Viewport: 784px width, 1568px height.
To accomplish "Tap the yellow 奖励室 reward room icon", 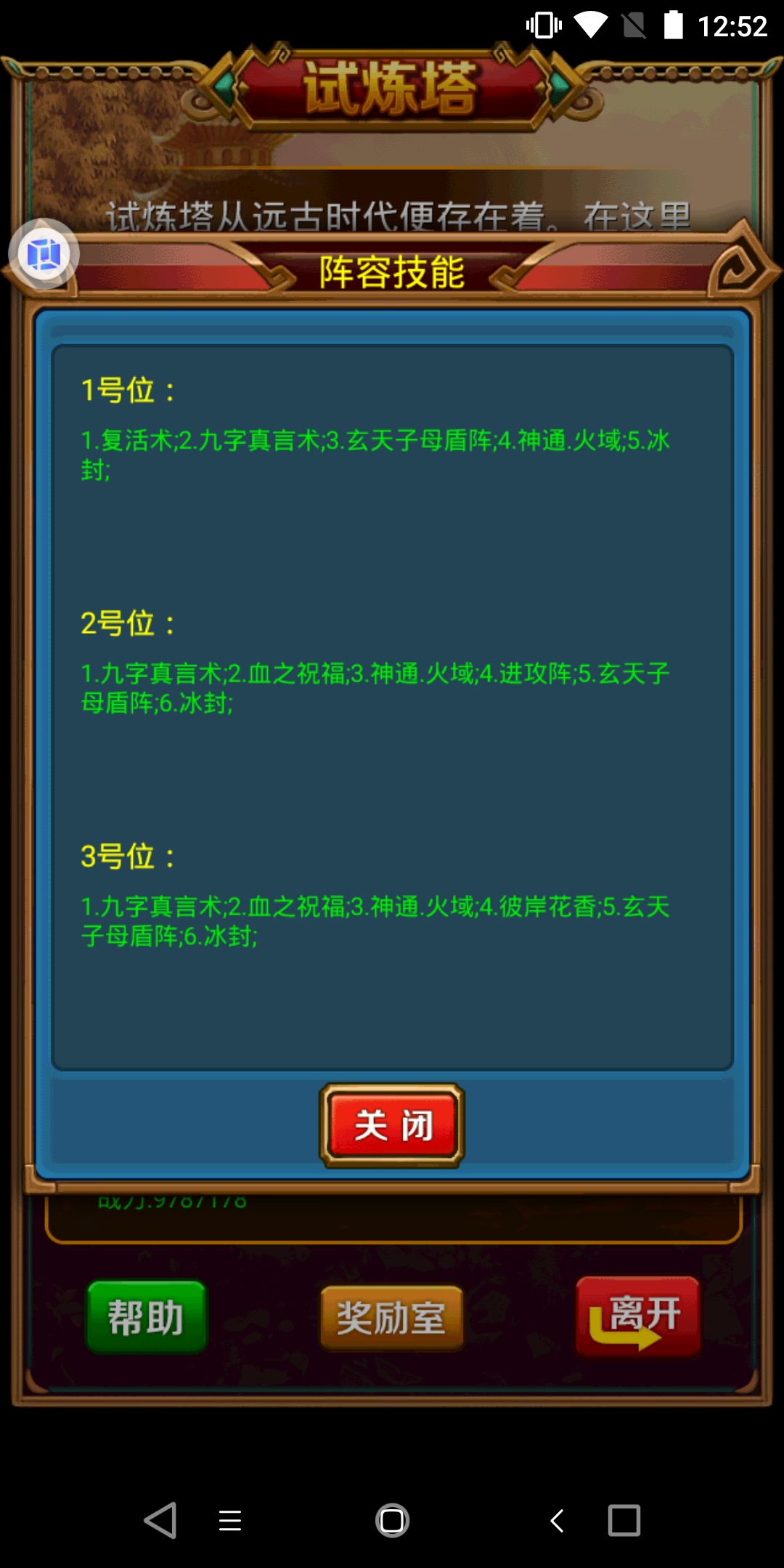I will (391, 1315).
